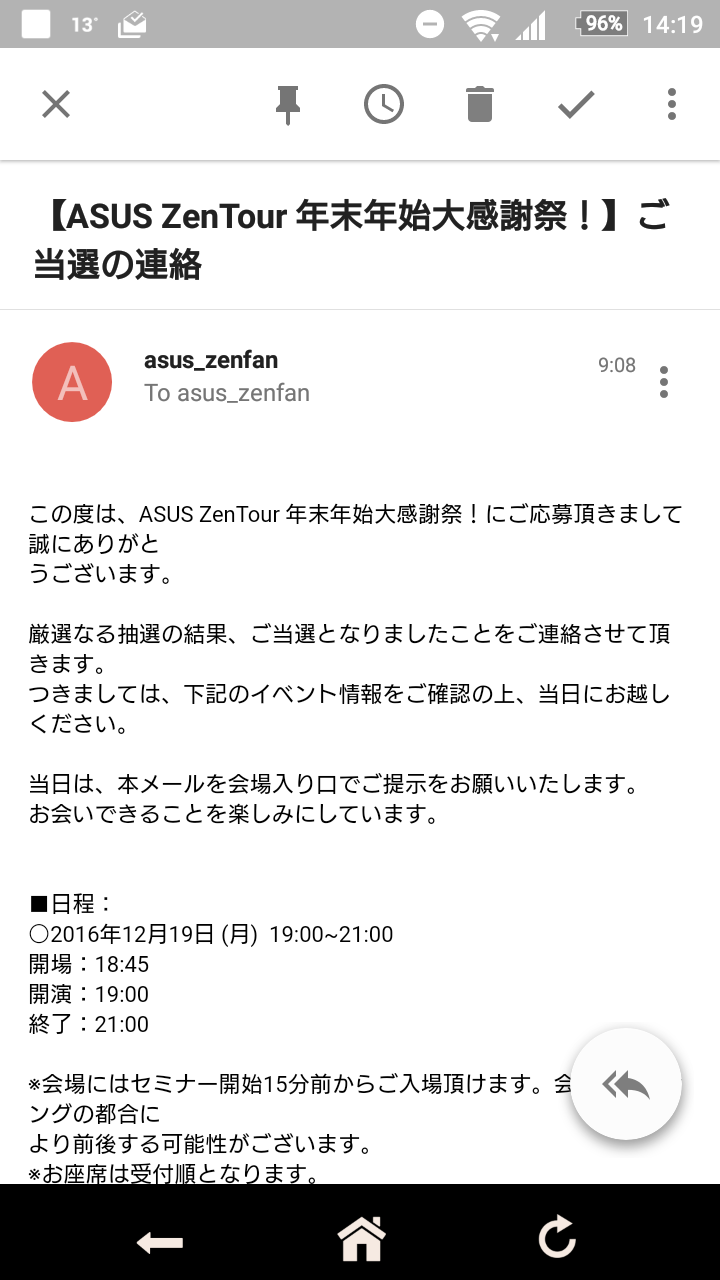Close this email with the X icon

[56, 104]
